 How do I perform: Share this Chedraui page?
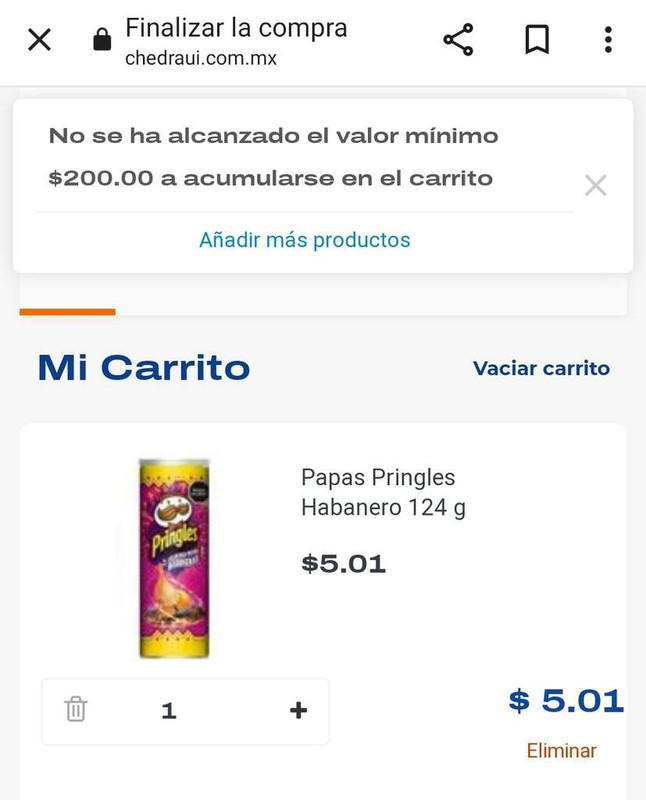click(458, 40)
